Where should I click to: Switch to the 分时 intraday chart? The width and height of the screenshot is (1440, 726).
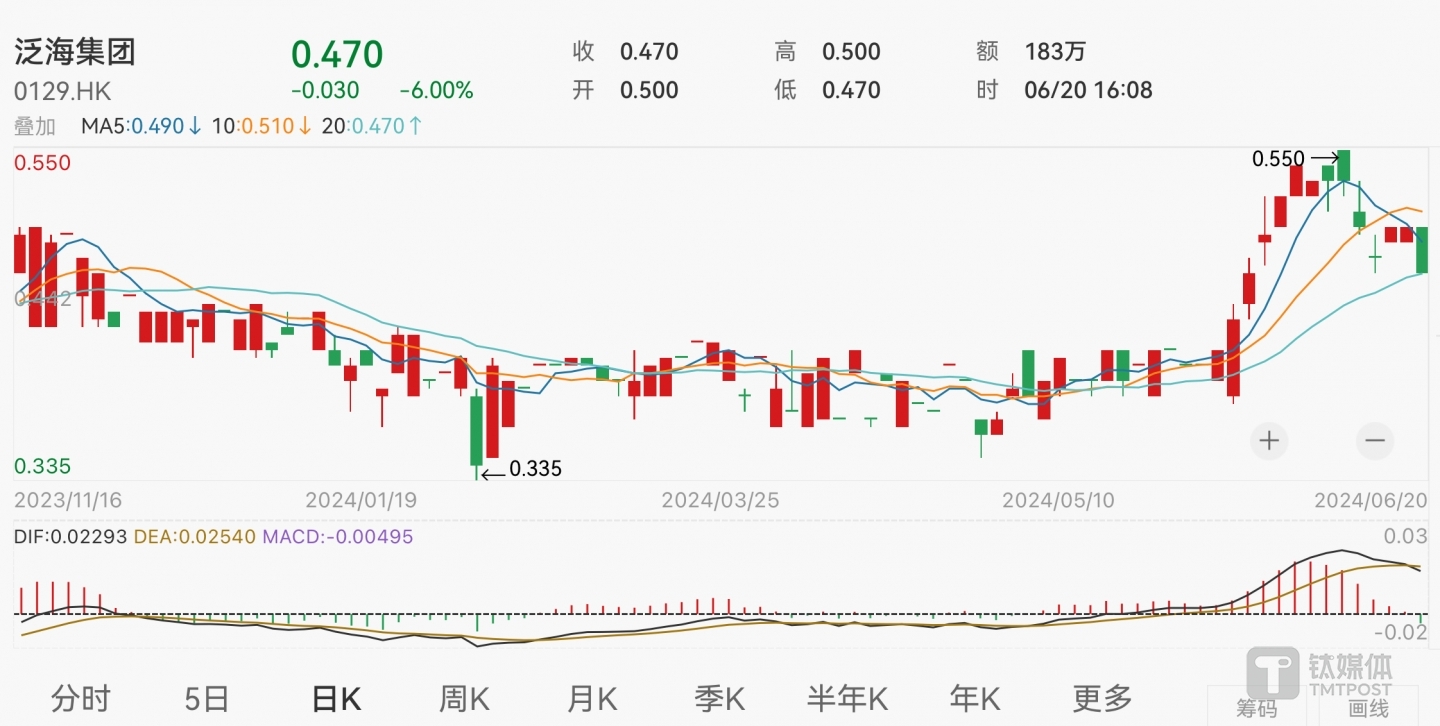81,698
